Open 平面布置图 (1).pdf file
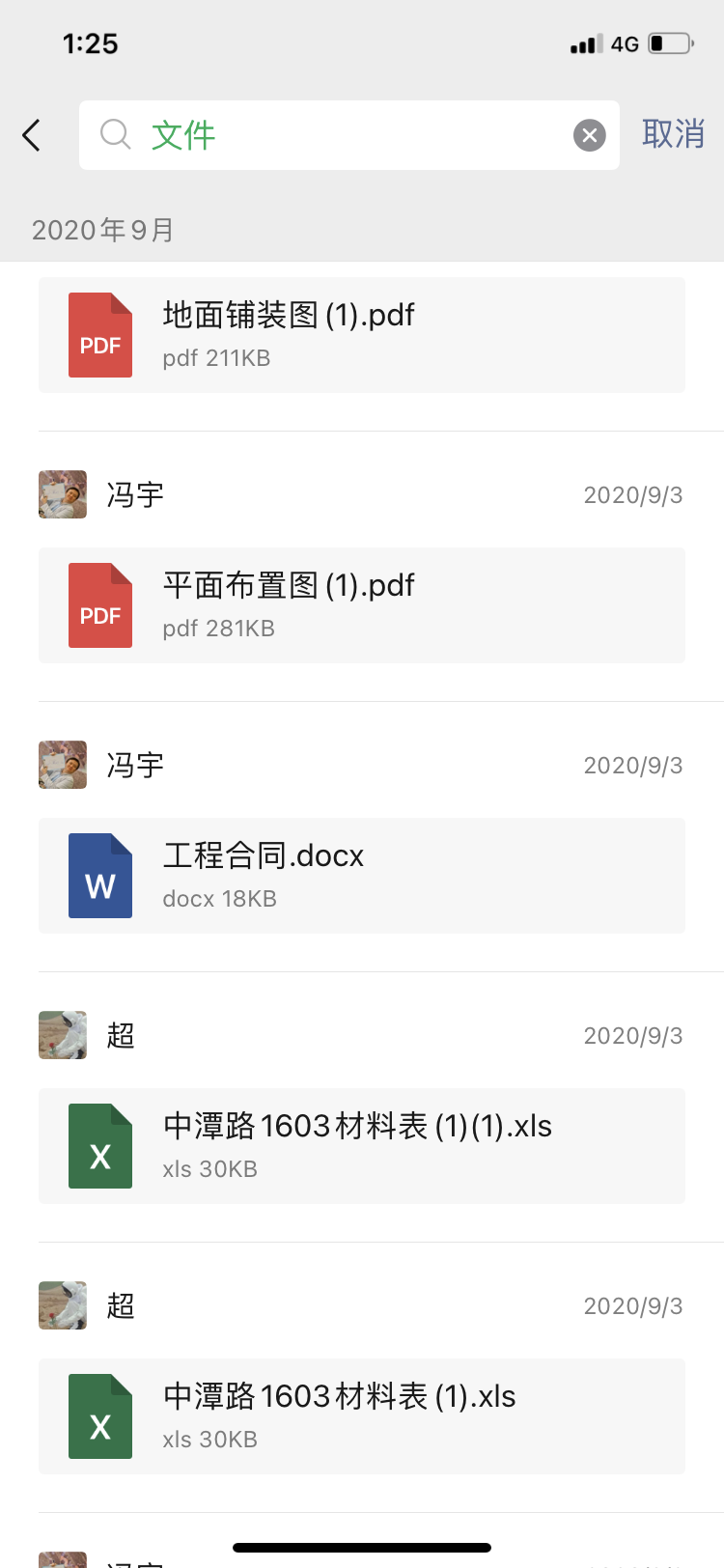This screenshot has width=724, height=1568. pos(362,605)
